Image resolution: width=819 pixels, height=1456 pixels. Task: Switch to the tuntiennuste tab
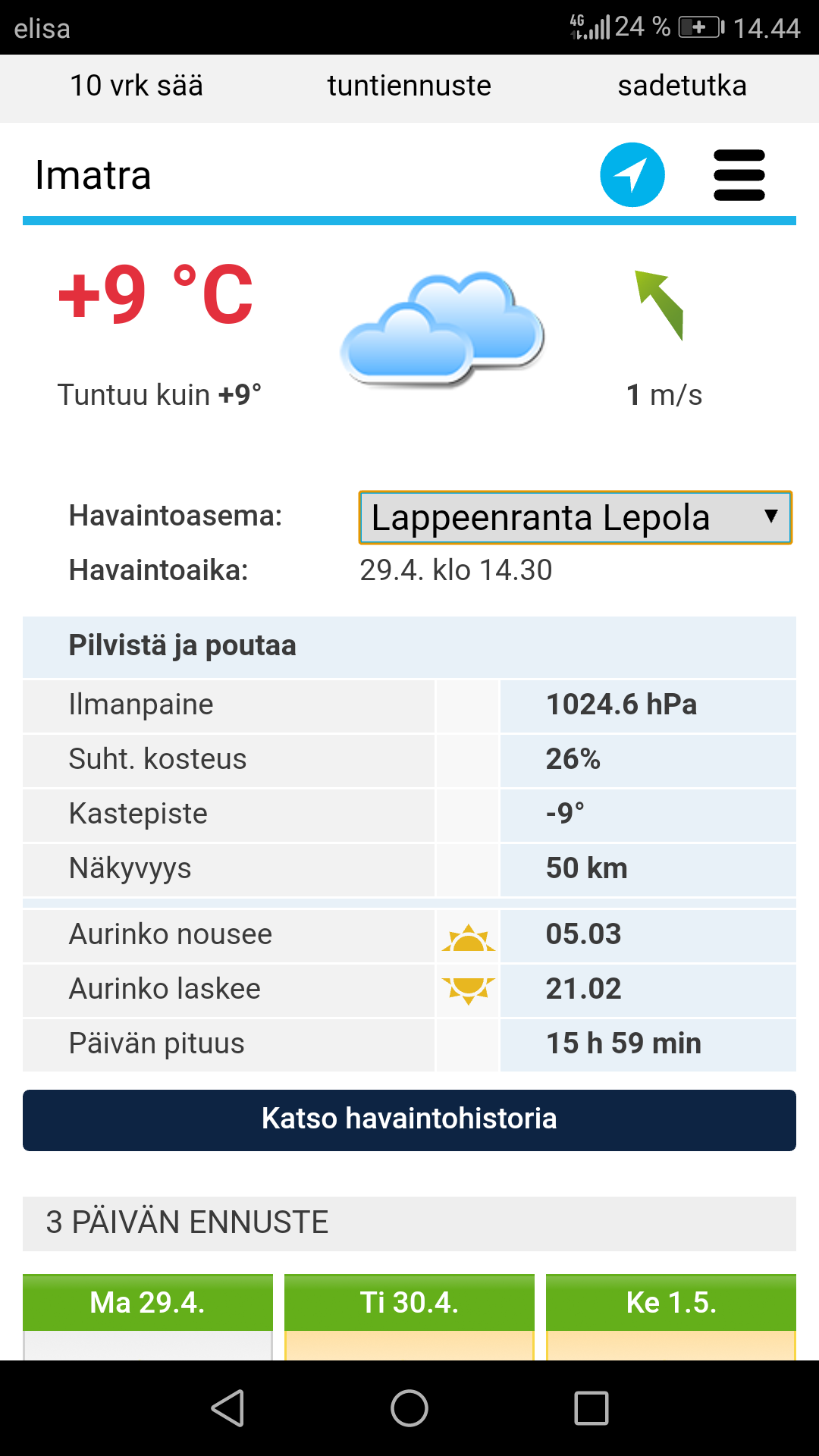409,86
